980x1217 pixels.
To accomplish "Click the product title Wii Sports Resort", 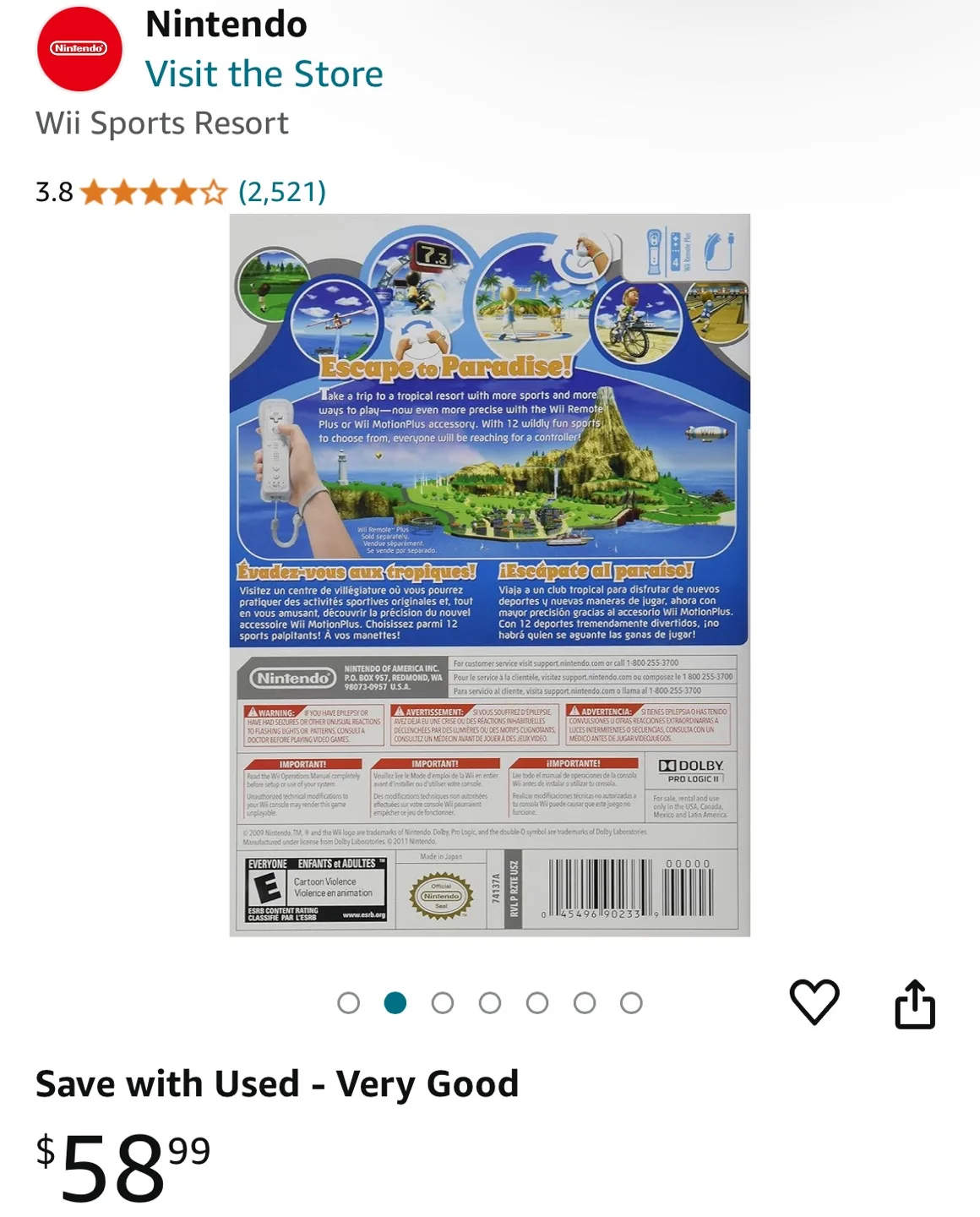I will pyautogui.click(x=161, y=122).
